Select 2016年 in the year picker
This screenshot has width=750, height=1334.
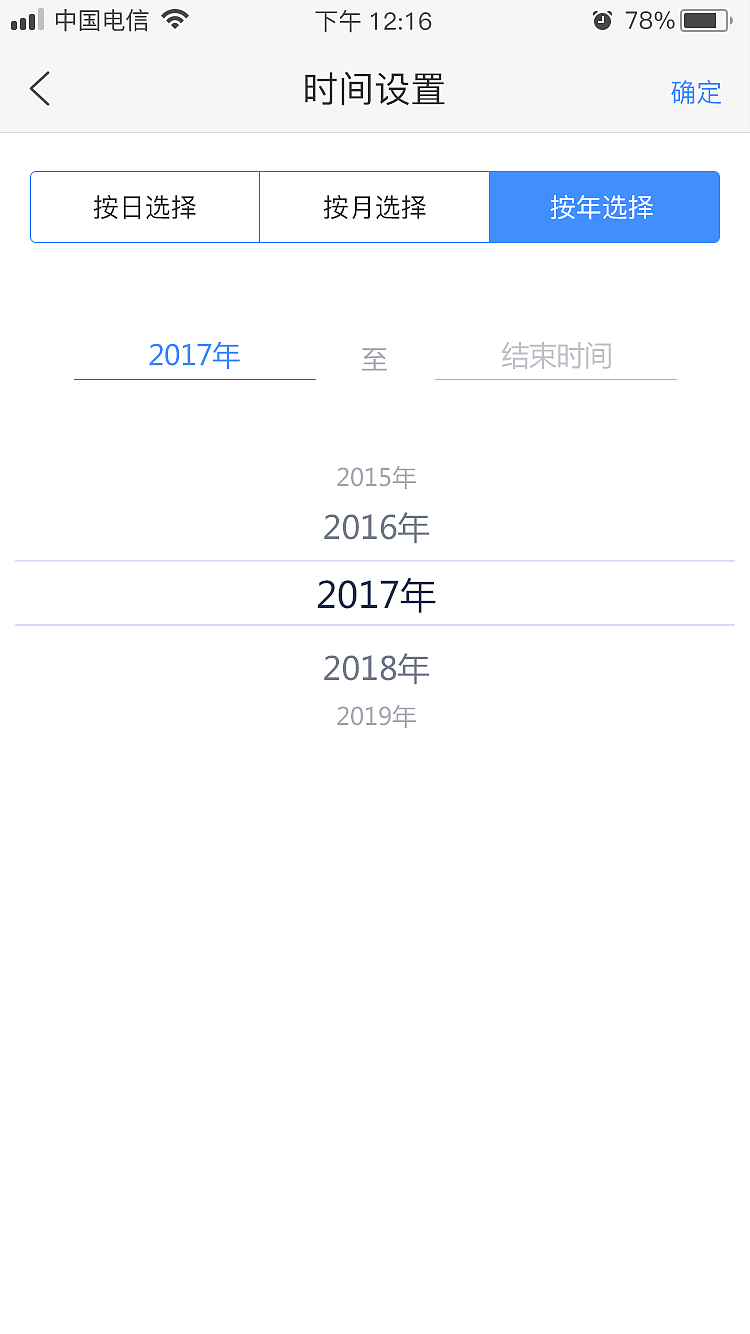point(375,527)
